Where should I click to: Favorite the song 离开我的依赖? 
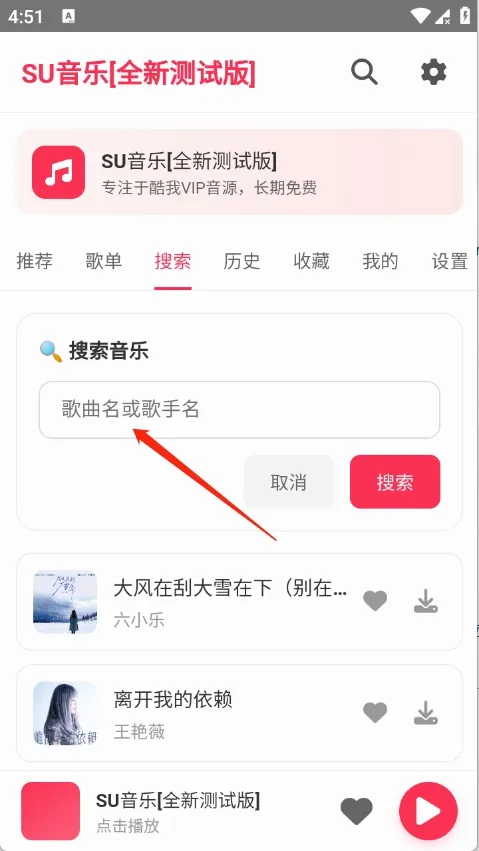(375, 713)
